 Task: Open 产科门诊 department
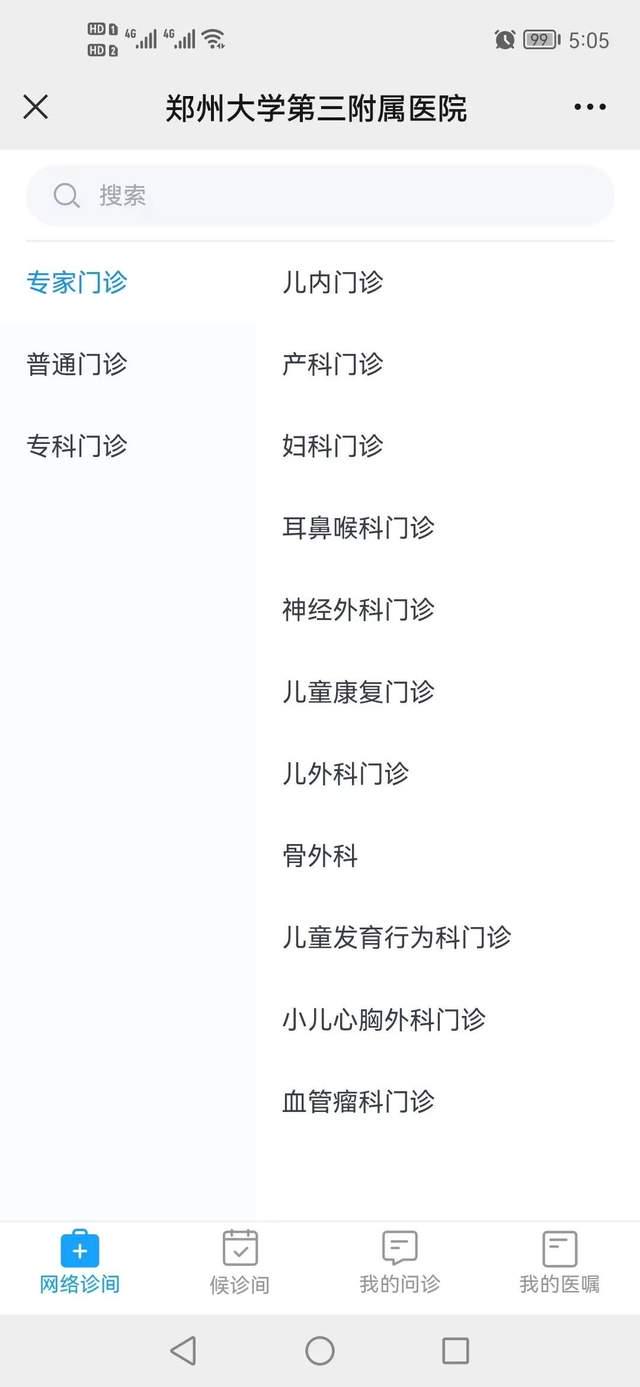pos(333,364)
